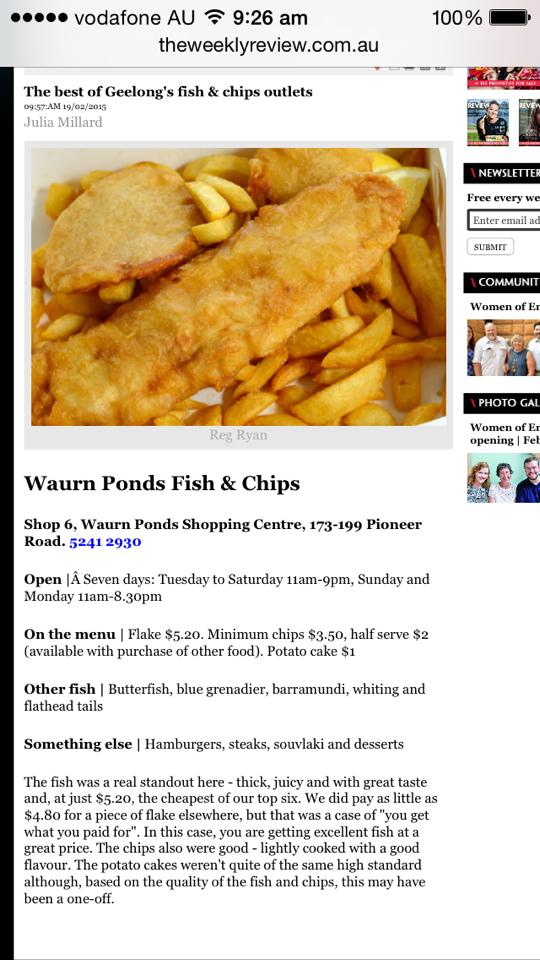Image resolution: width=540 pixels, height=960 pixels.
Task: Tap the newsletter Submit button
Action: pyautogui.click(x=490, y=247)
